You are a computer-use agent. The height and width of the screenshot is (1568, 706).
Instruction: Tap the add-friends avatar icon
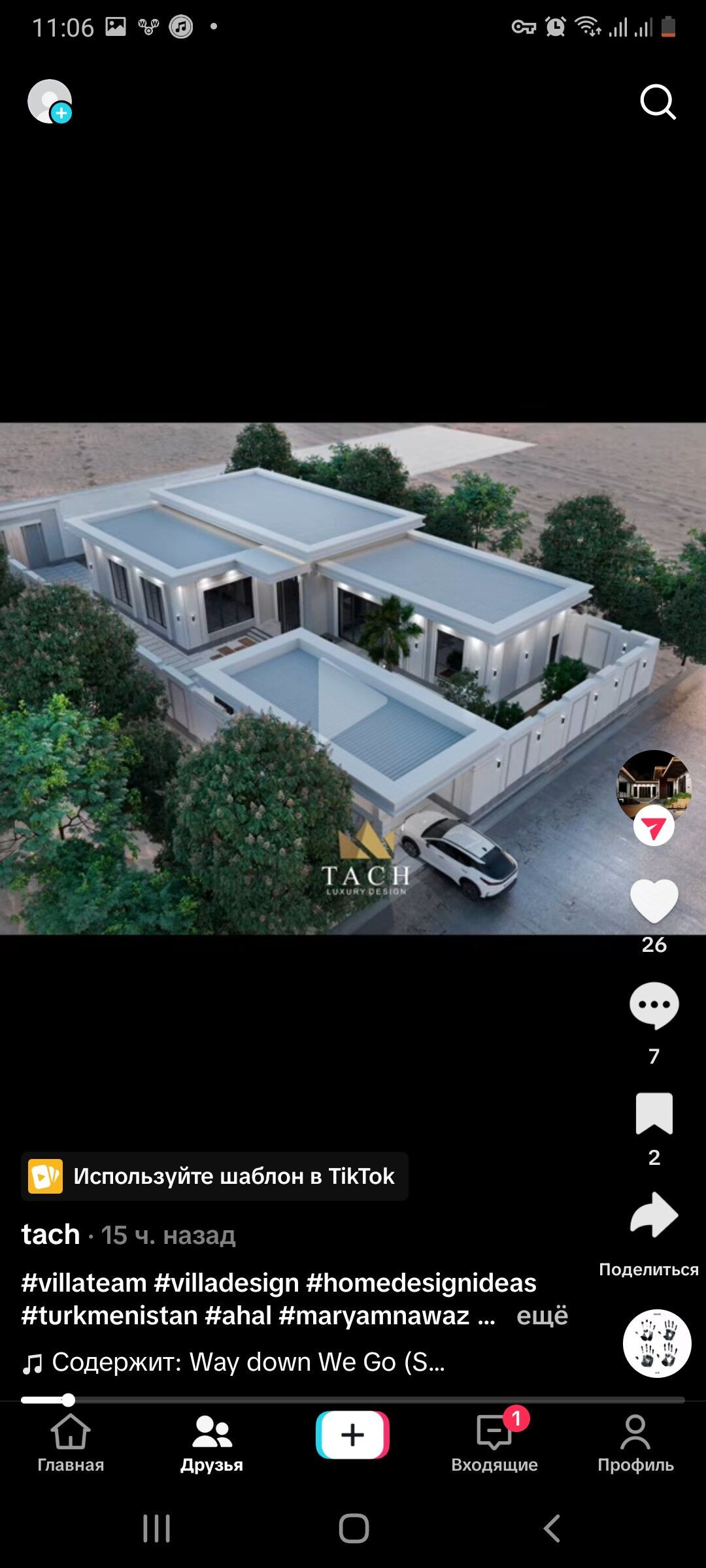pos(50,101)
